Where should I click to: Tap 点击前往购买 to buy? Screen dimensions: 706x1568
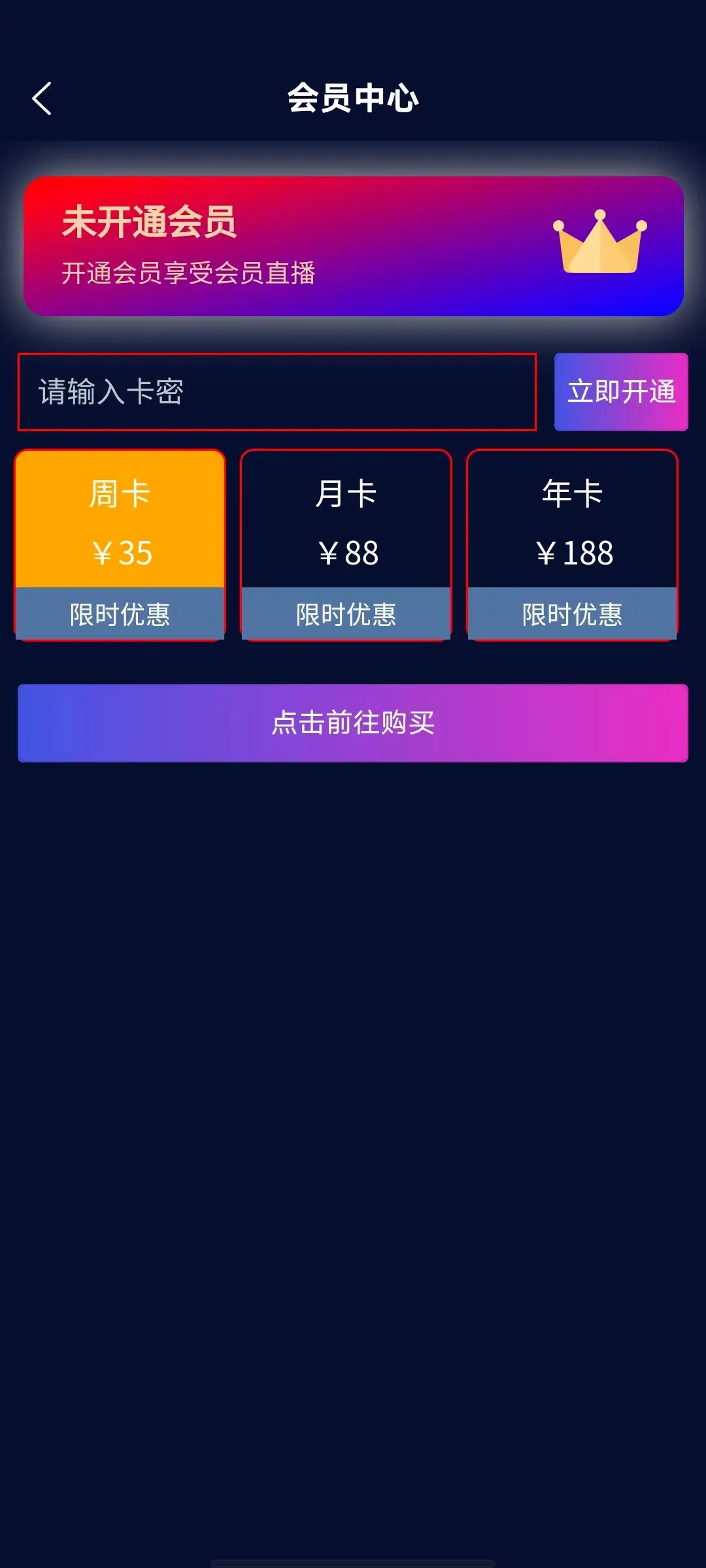[x=353, y=723]
